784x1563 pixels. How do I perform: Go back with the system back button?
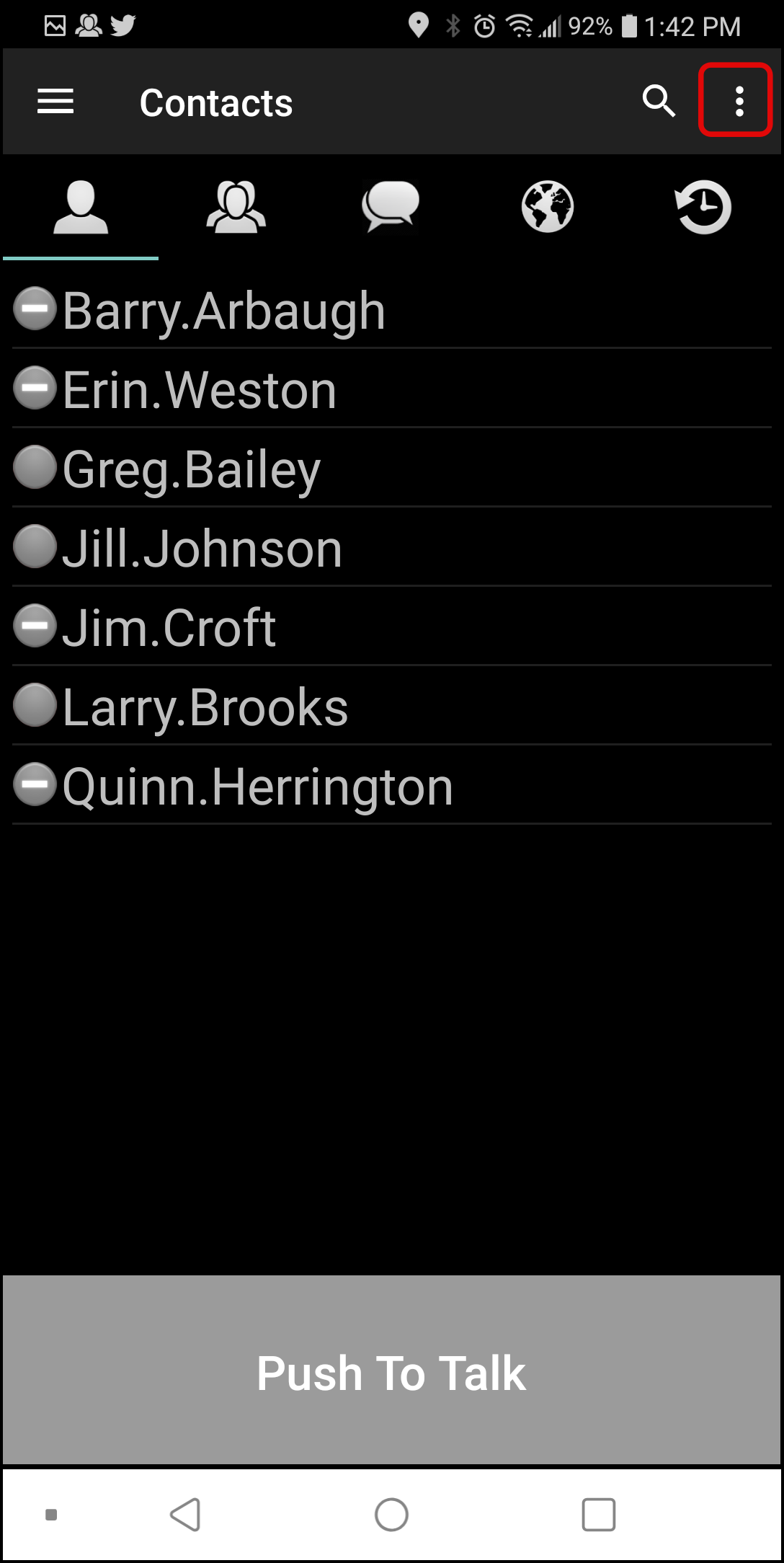(185, 1515)
